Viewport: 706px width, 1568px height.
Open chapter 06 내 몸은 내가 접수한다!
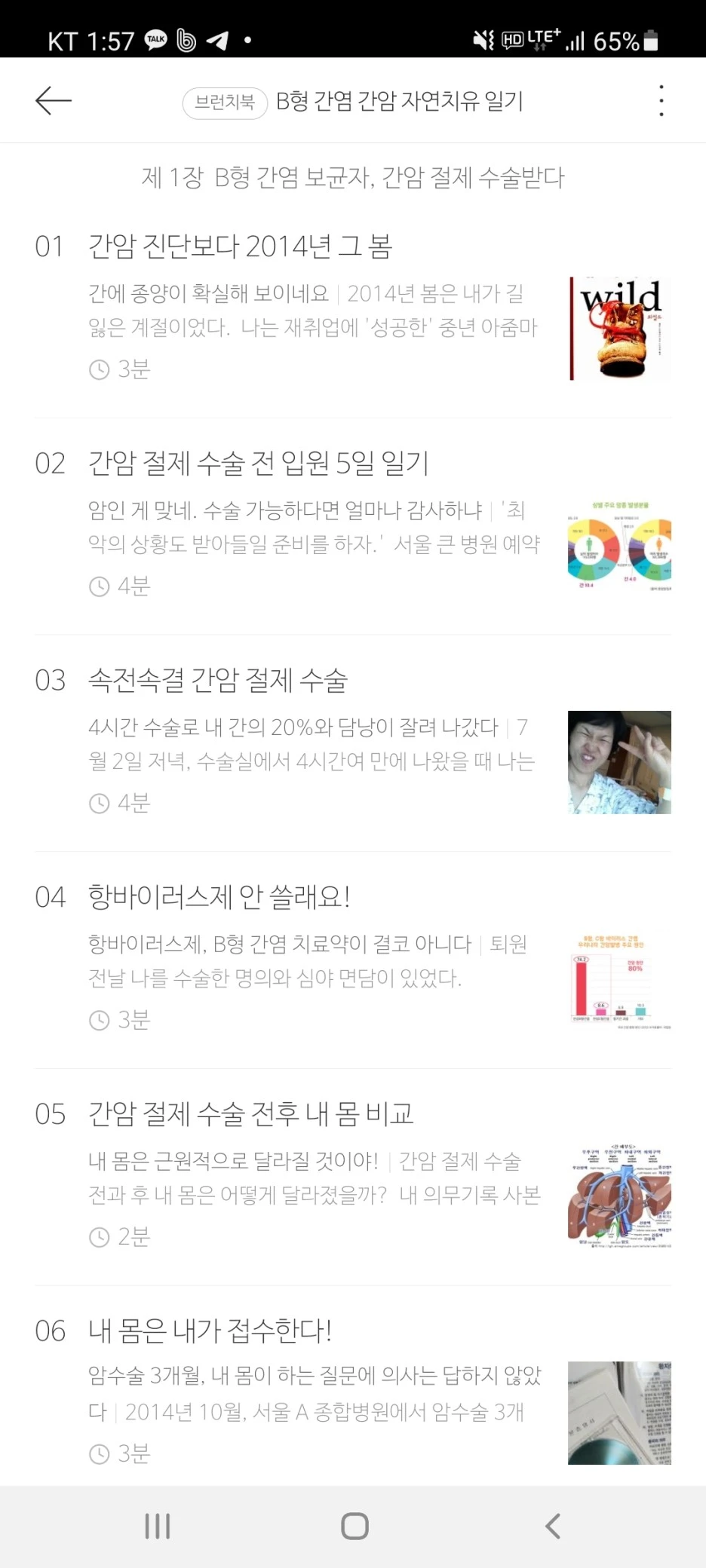coord(211,1331)
